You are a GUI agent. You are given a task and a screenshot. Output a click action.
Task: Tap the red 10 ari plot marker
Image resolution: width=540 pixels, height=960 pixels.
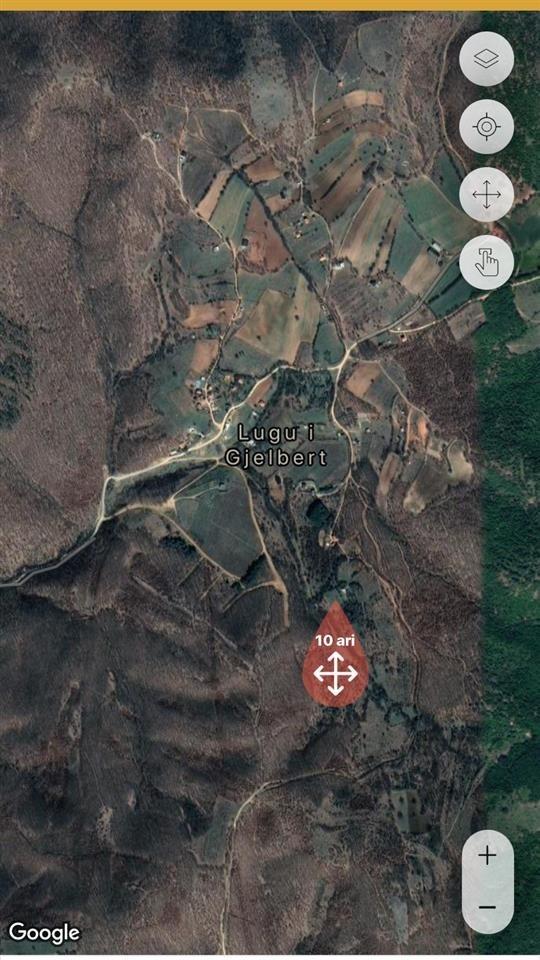(336, 654)
